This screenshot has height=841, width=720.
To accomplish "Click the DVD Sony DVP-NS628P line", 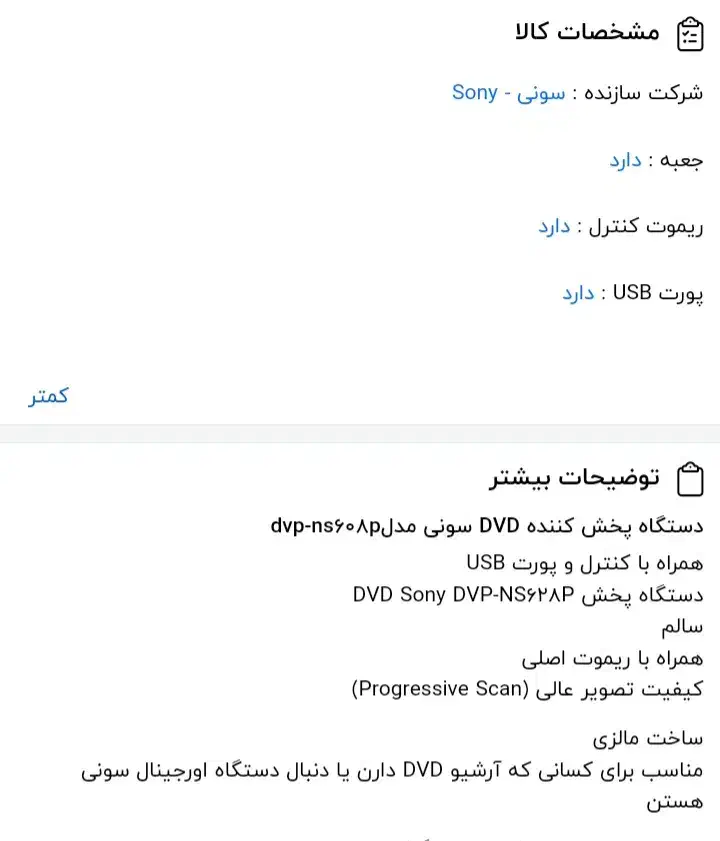I will (x=461, y=595).
